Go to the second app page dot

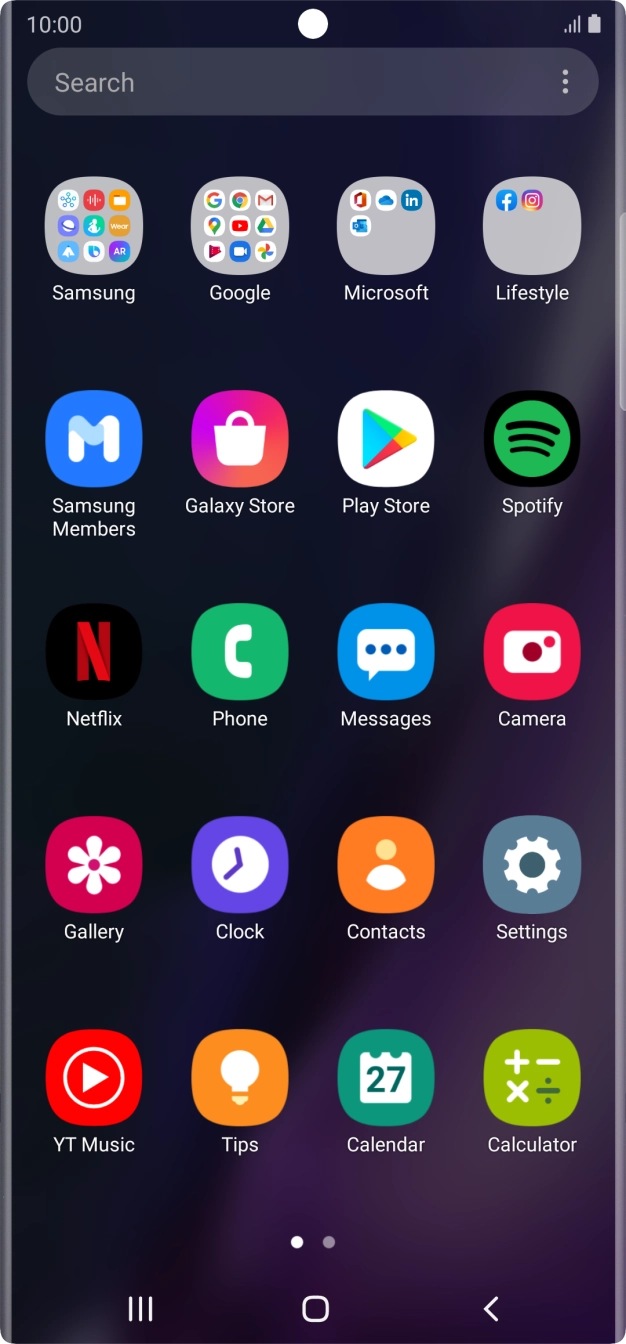pyautogui.click(x=329, y=1242)
